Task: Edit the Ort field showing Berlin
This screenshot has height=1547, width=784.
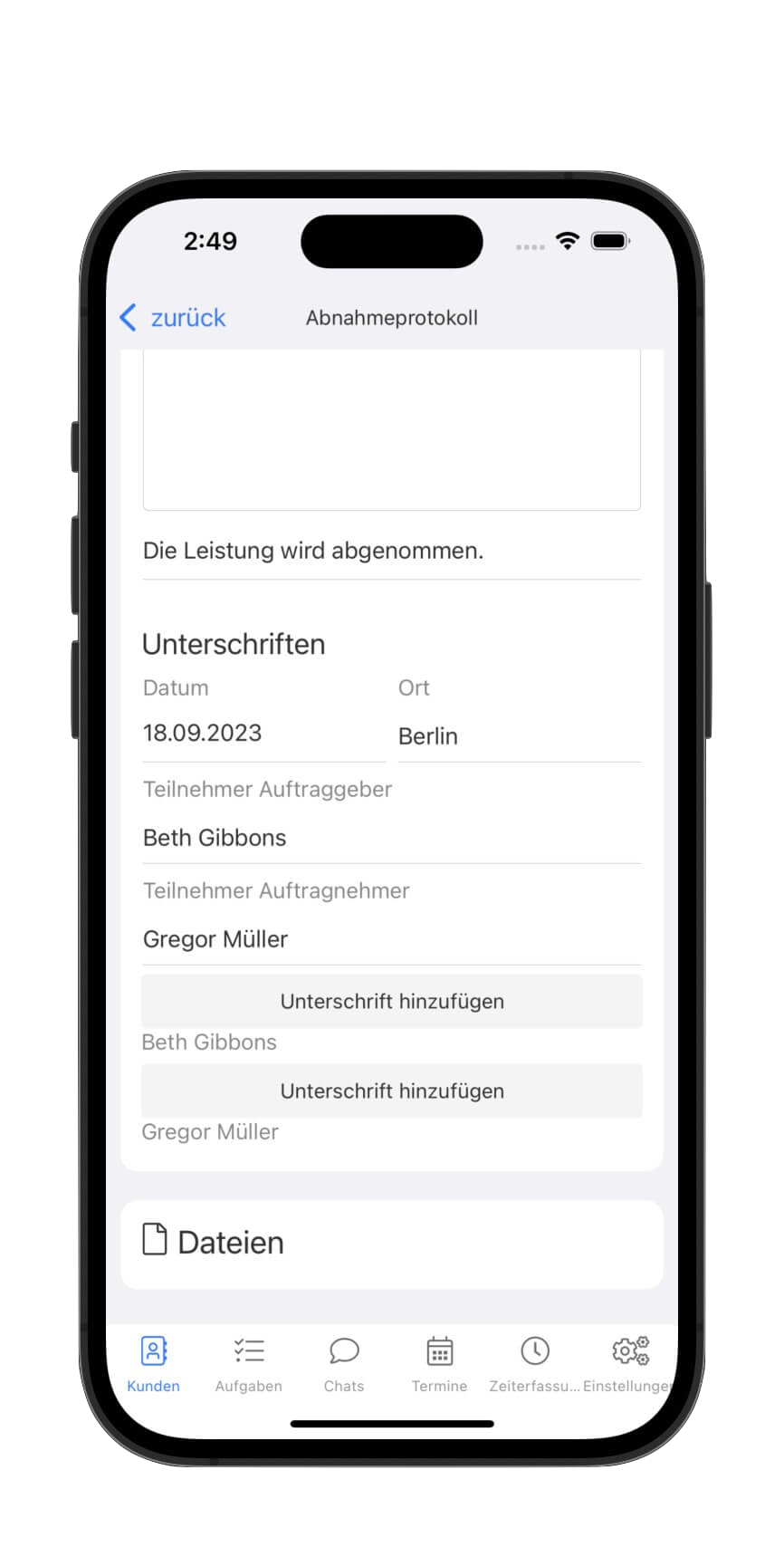Action: [x=519, y=736]
